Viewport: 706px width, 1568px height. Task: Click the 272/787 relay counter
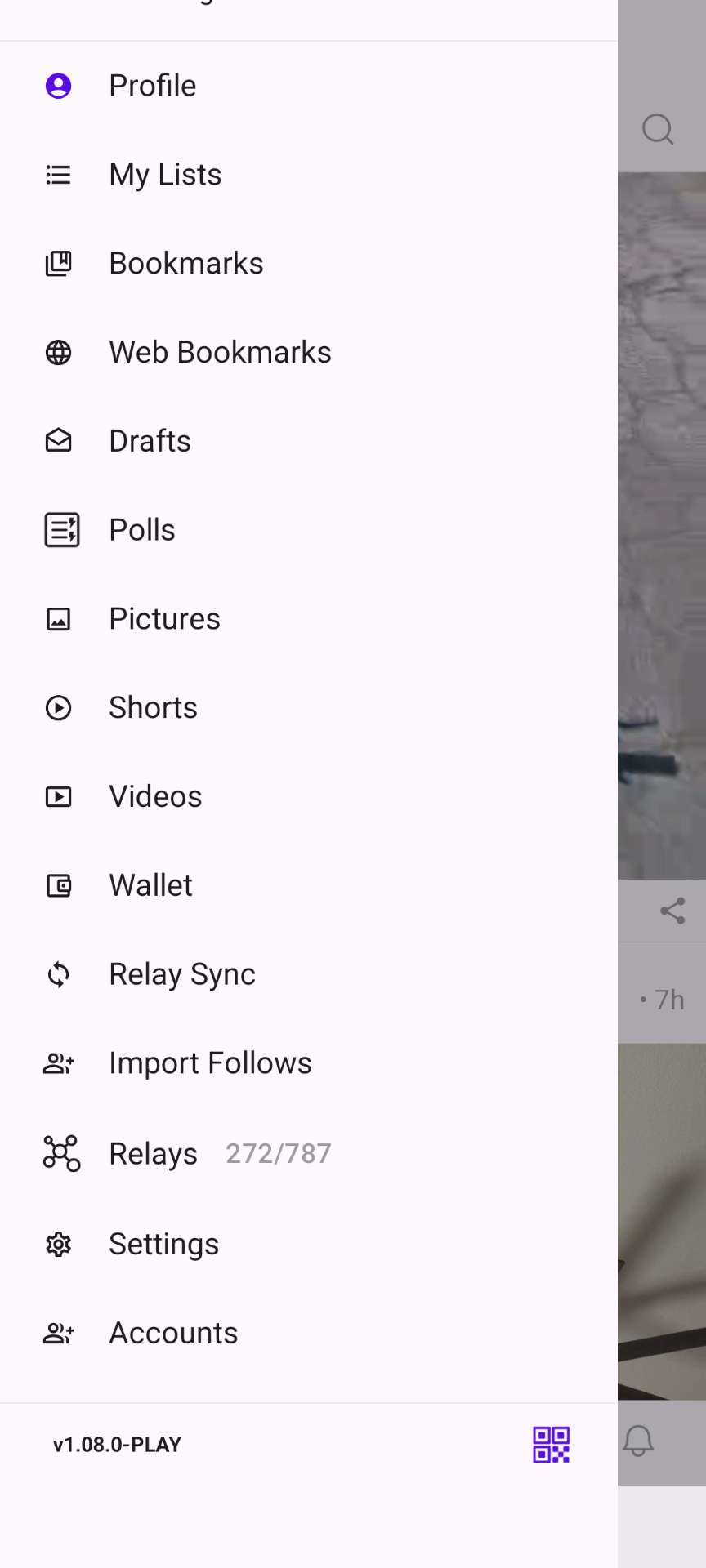[x=278, y=1152]
